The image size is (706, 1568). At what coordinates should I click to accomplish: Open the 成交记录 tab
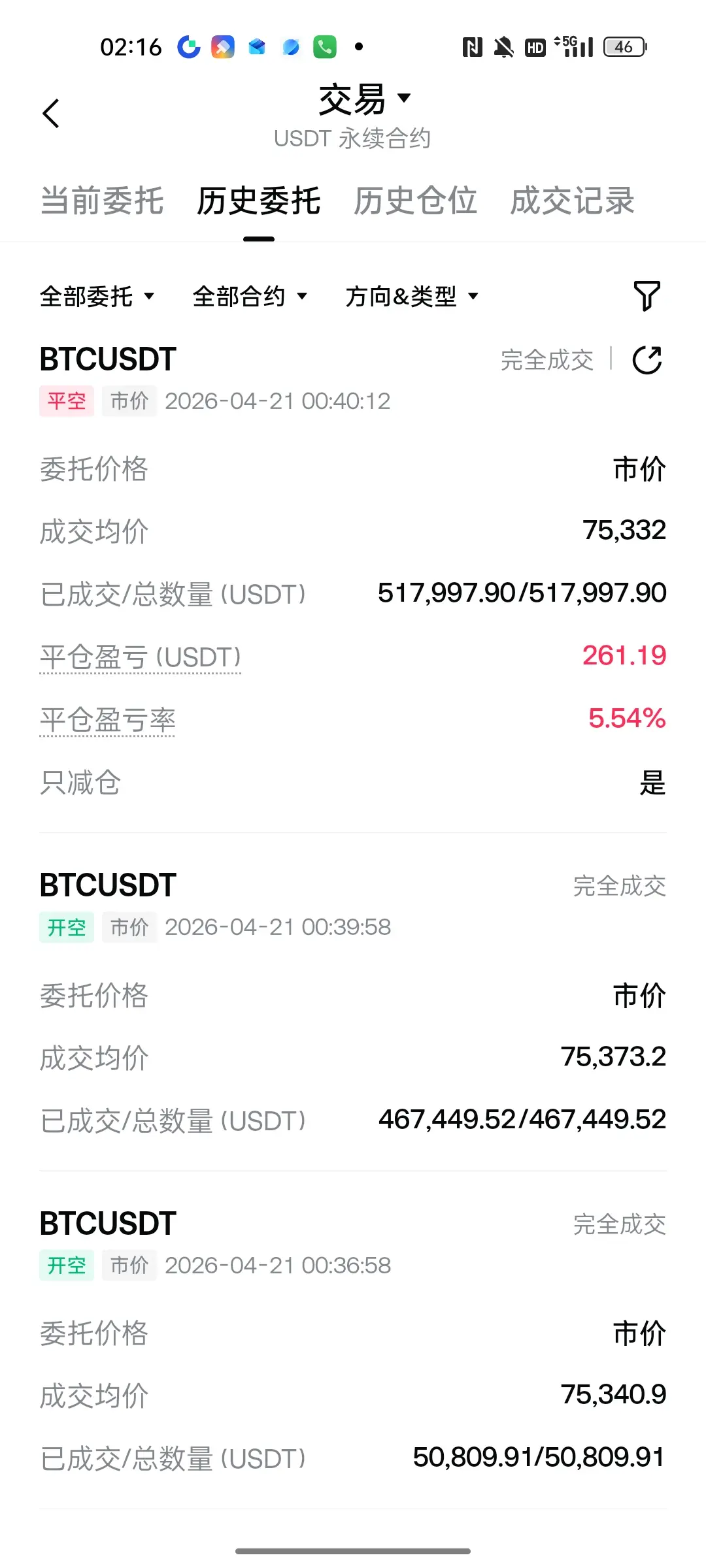(572, 201)
